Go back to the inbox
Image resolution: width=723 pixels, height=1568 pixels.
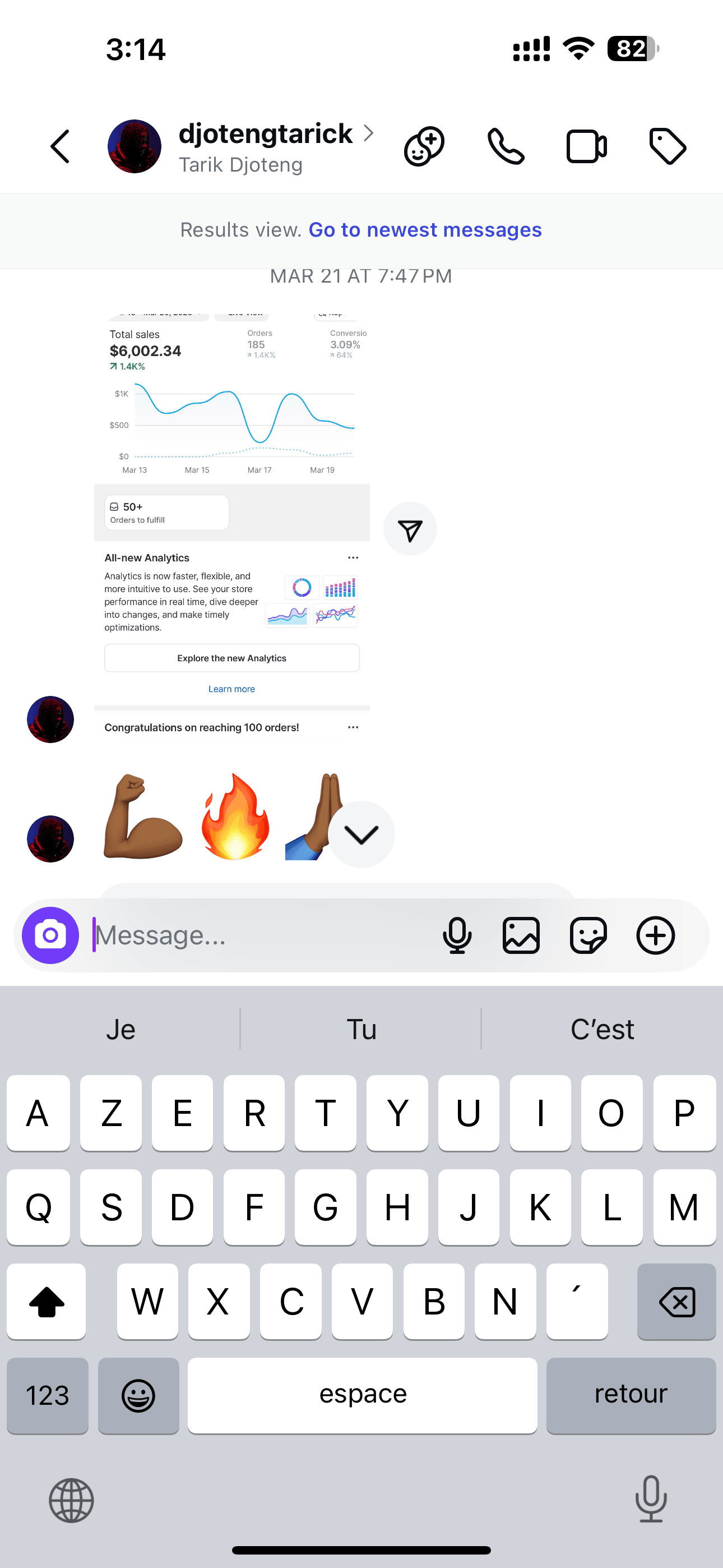pyautogui.click(x=61, y=147)
